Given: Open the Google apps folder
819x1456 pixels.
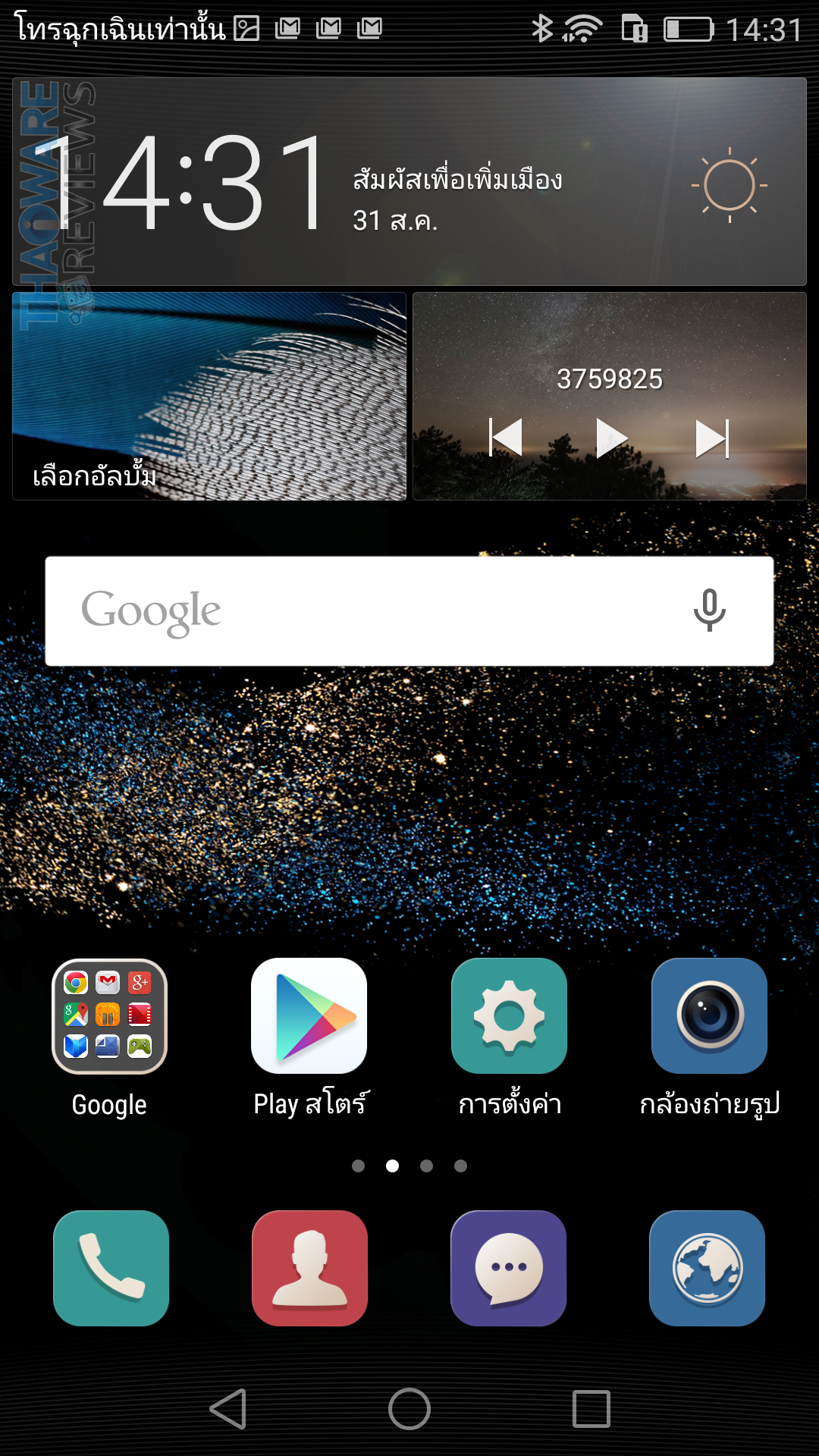Looking at the screenshot, I should [109, 1016].
